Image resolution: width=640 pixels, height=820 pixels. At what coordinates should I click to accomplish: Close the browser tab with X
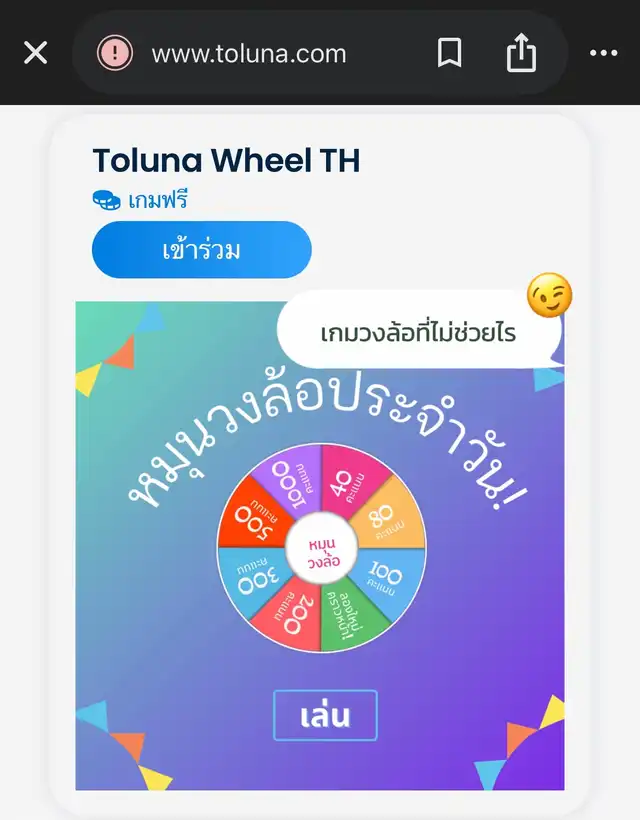(35, 53)
